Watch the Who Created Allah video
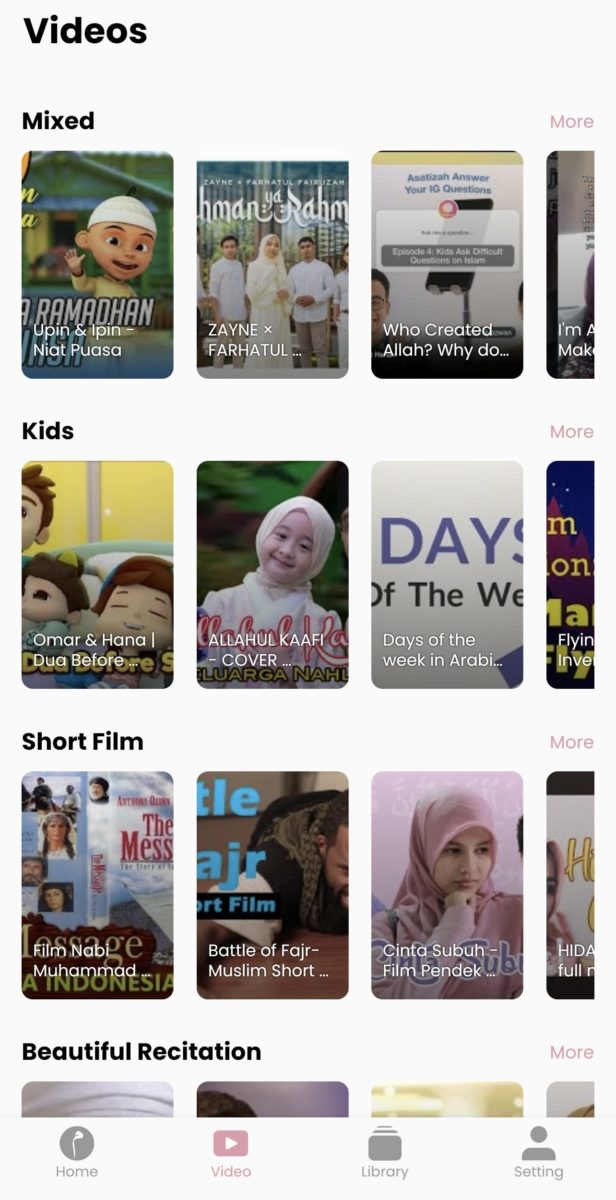Image resolution: width=616 pixels, height=1200 pixels. [x=447, y=265]
